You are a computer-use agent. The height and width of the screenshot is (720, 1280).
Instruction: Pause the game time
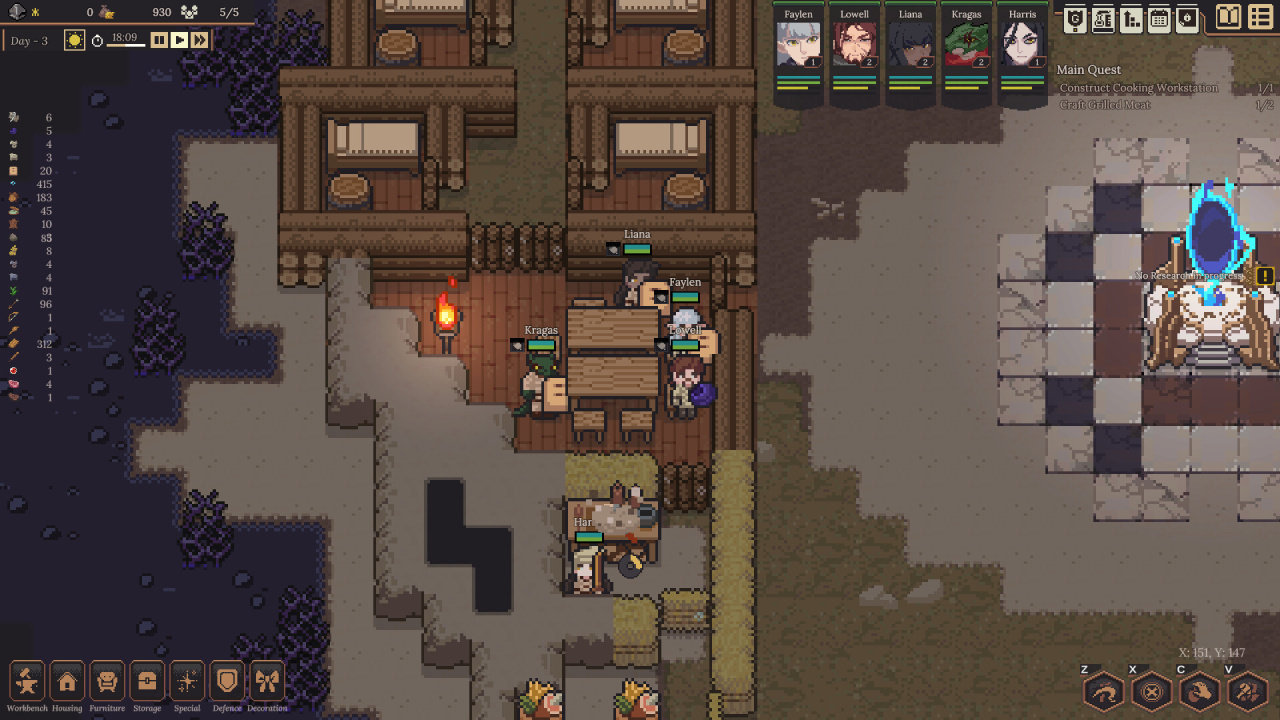click(x=159, y=40)
